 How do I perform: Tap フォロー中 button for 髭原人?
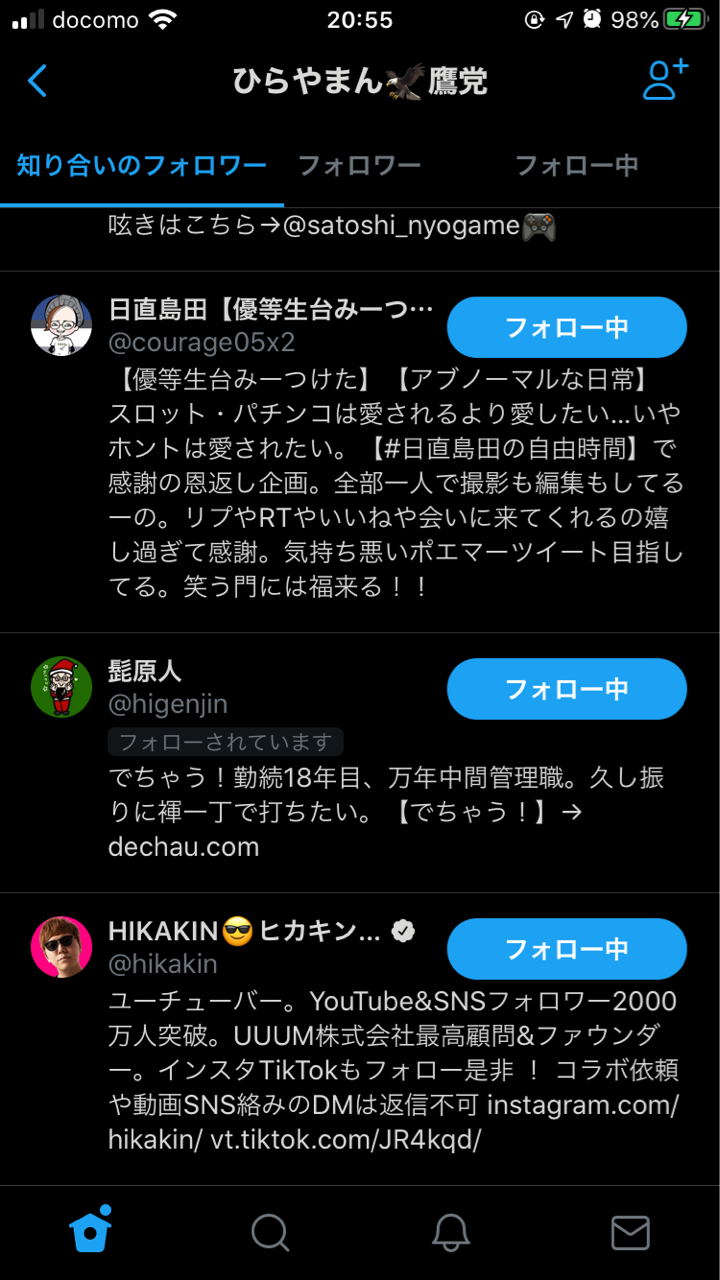pos(566,689)
